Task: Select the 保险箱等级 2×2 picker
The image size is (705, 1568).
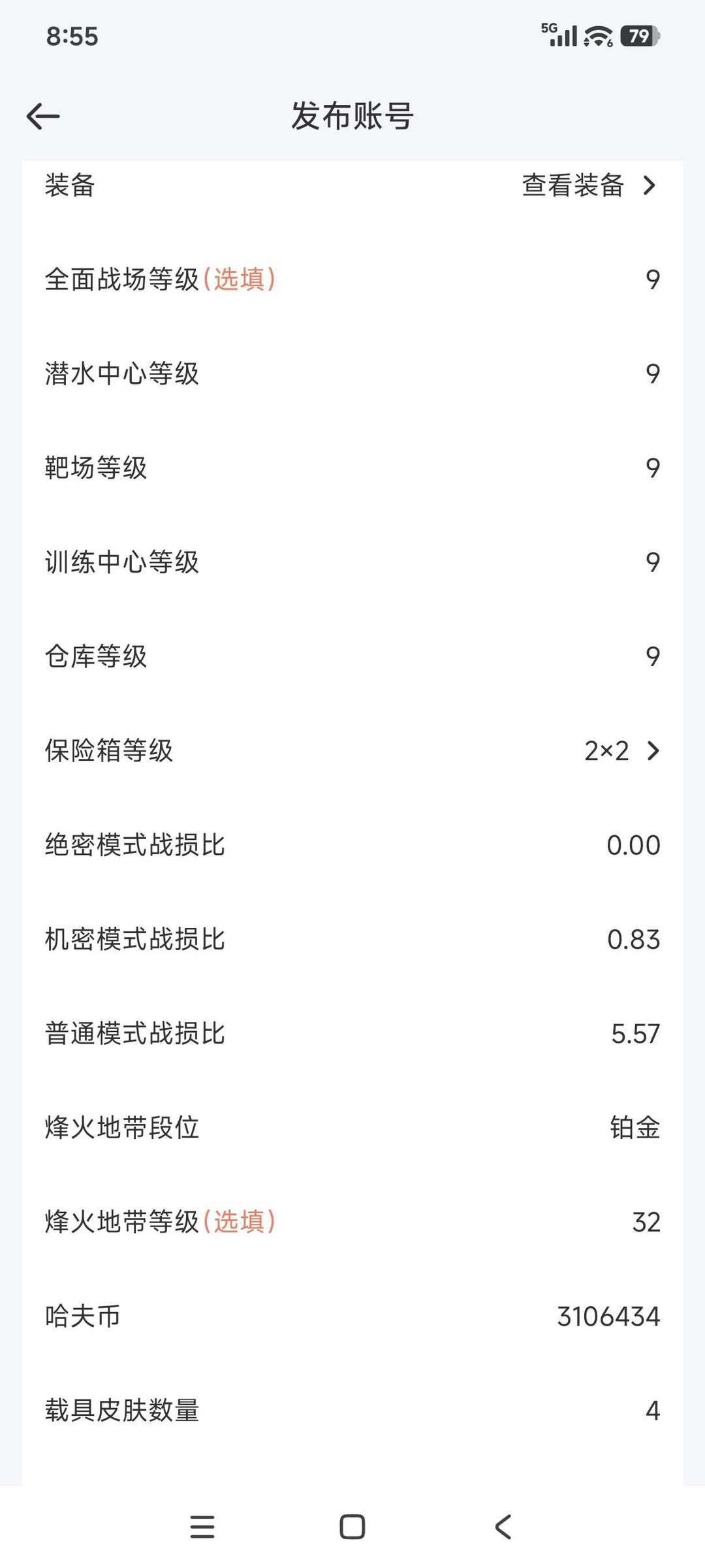Action: coord(620,751)
